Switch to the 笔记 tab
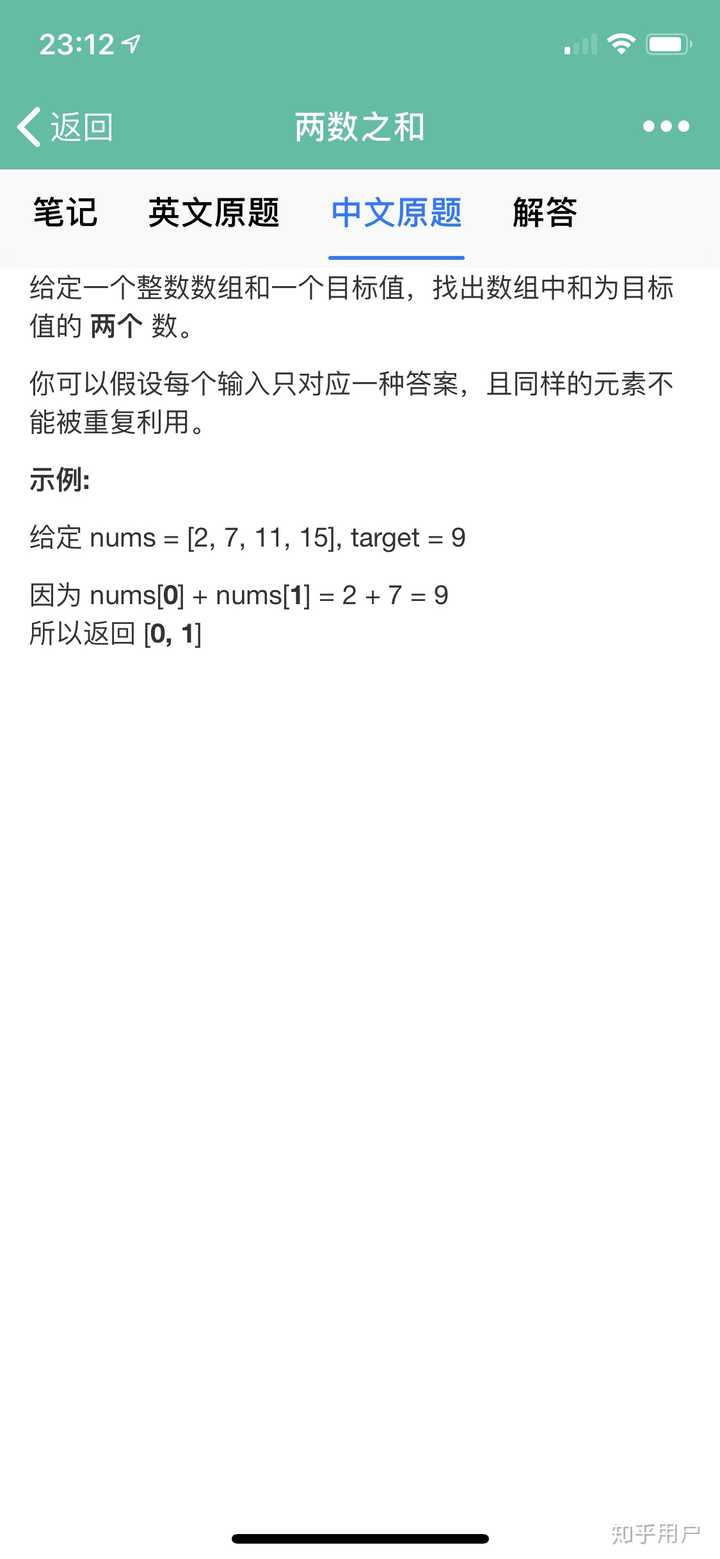Screen dimensions: 720x1559 (x=64, y=213)
